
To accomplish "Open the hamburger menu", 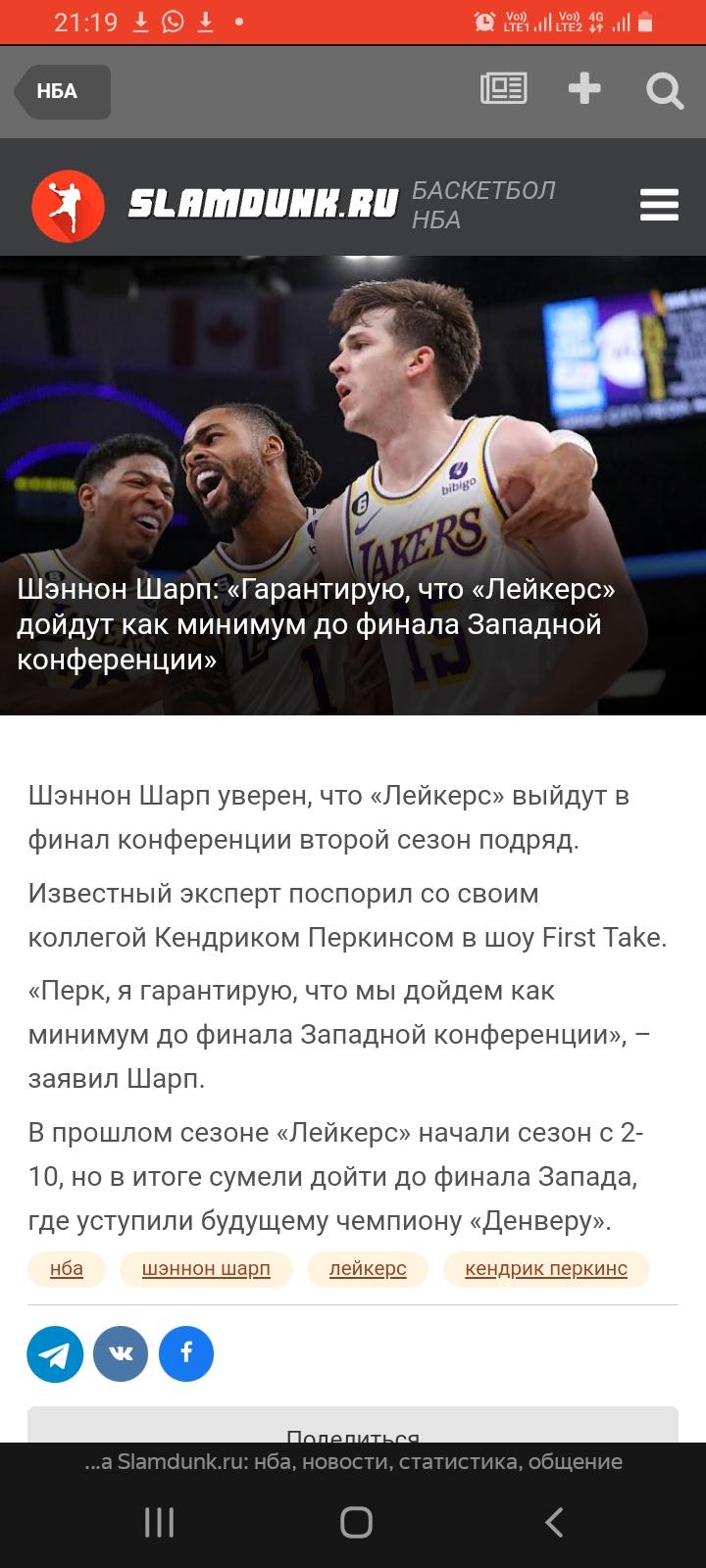I will [x=659, y=205].
